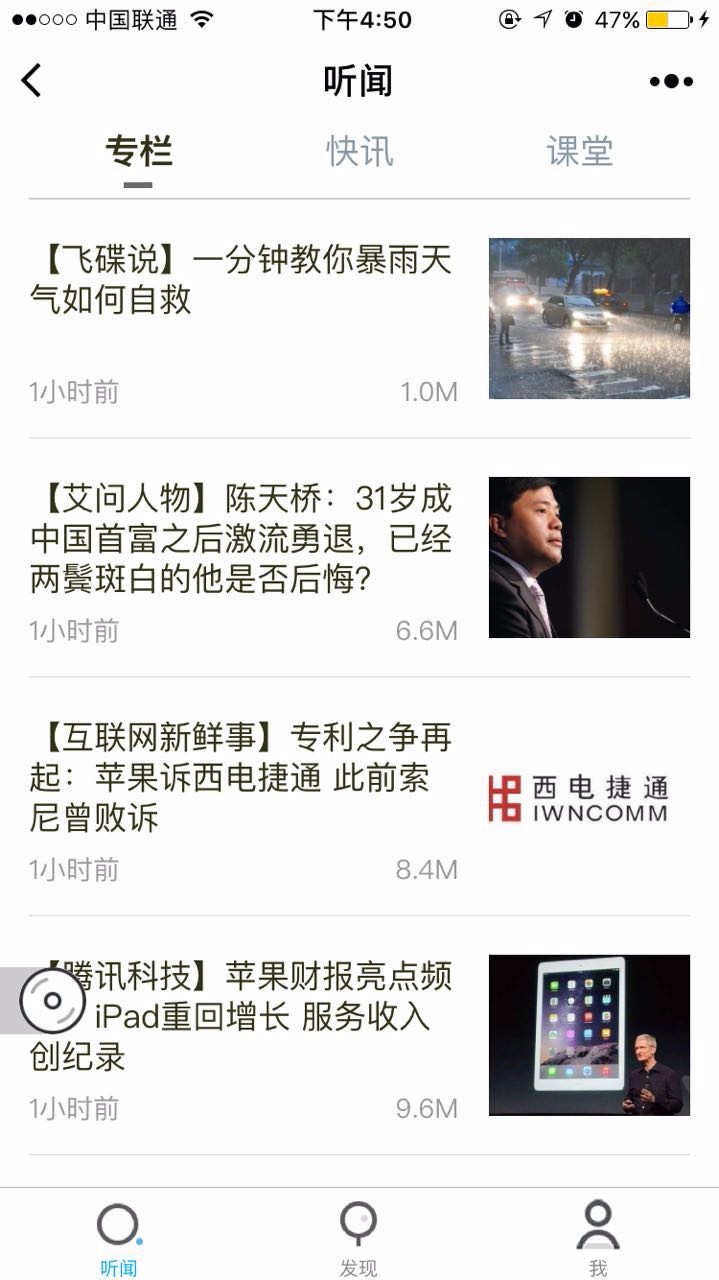Switch to the 课堂 tab
Screen dimensions: 719x1280
tap(579, 151)
